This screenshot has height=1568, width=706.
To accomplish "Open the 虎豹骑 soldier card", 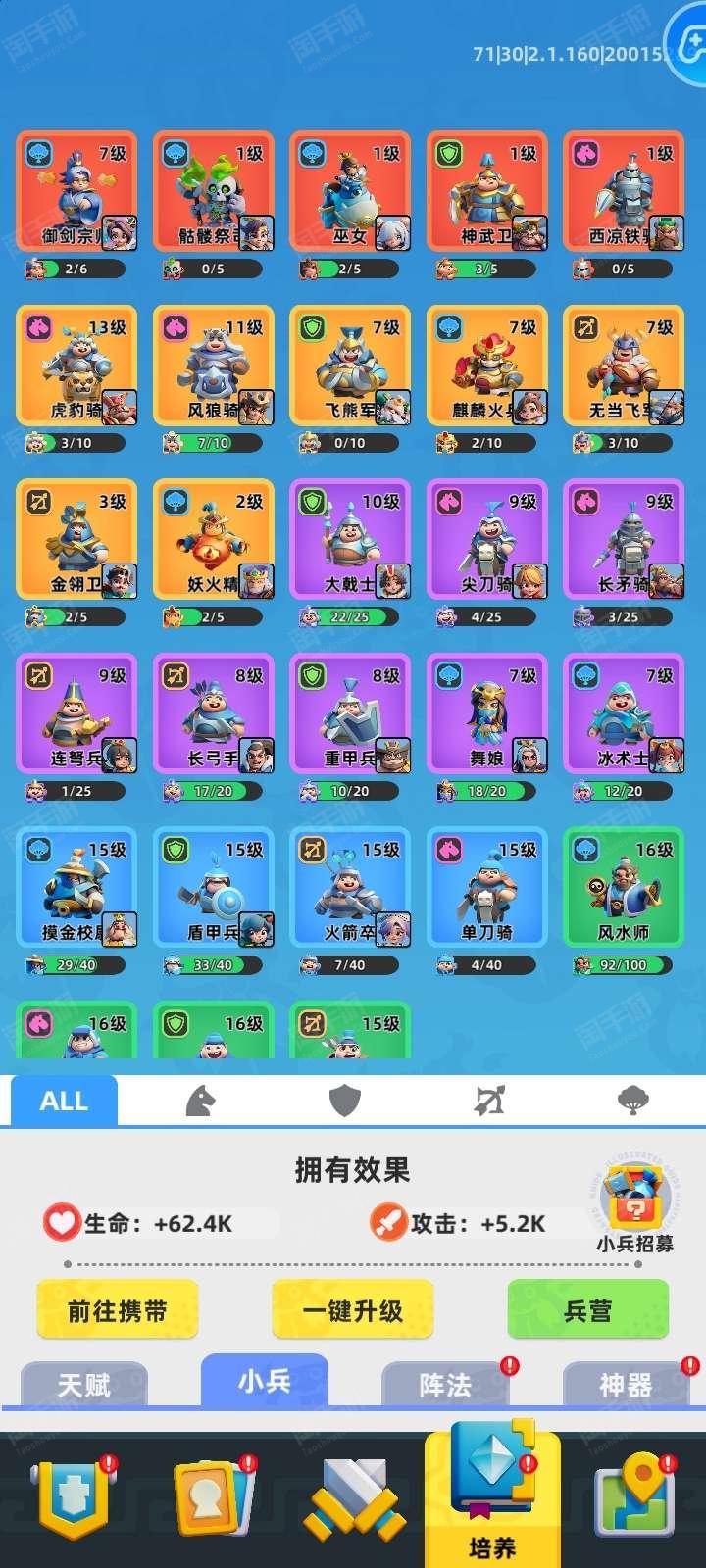I will tap(76, 367).
